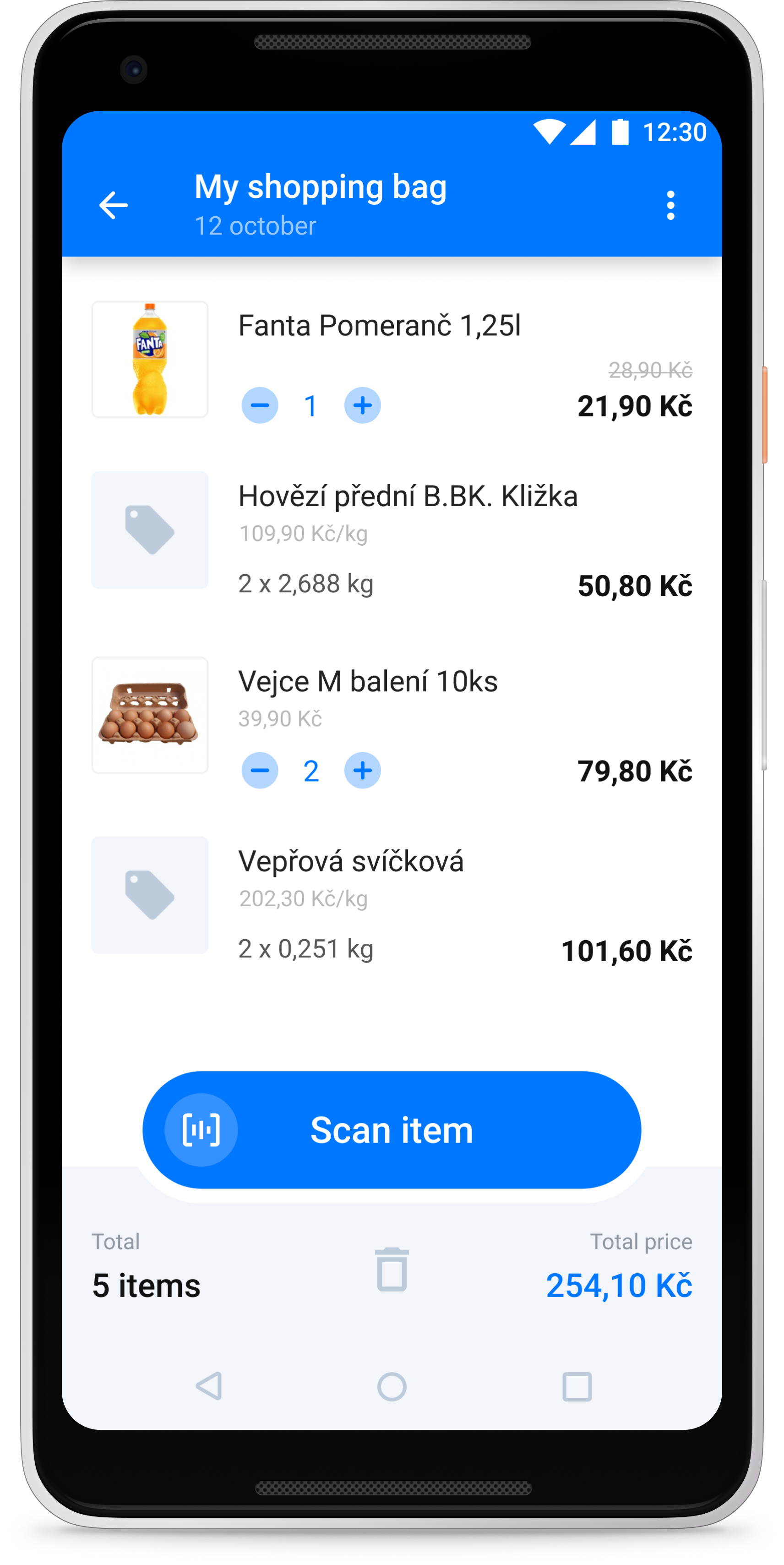Open the three-dot overflow menu
784x1565 pixels.
click(x=670, y=205)
